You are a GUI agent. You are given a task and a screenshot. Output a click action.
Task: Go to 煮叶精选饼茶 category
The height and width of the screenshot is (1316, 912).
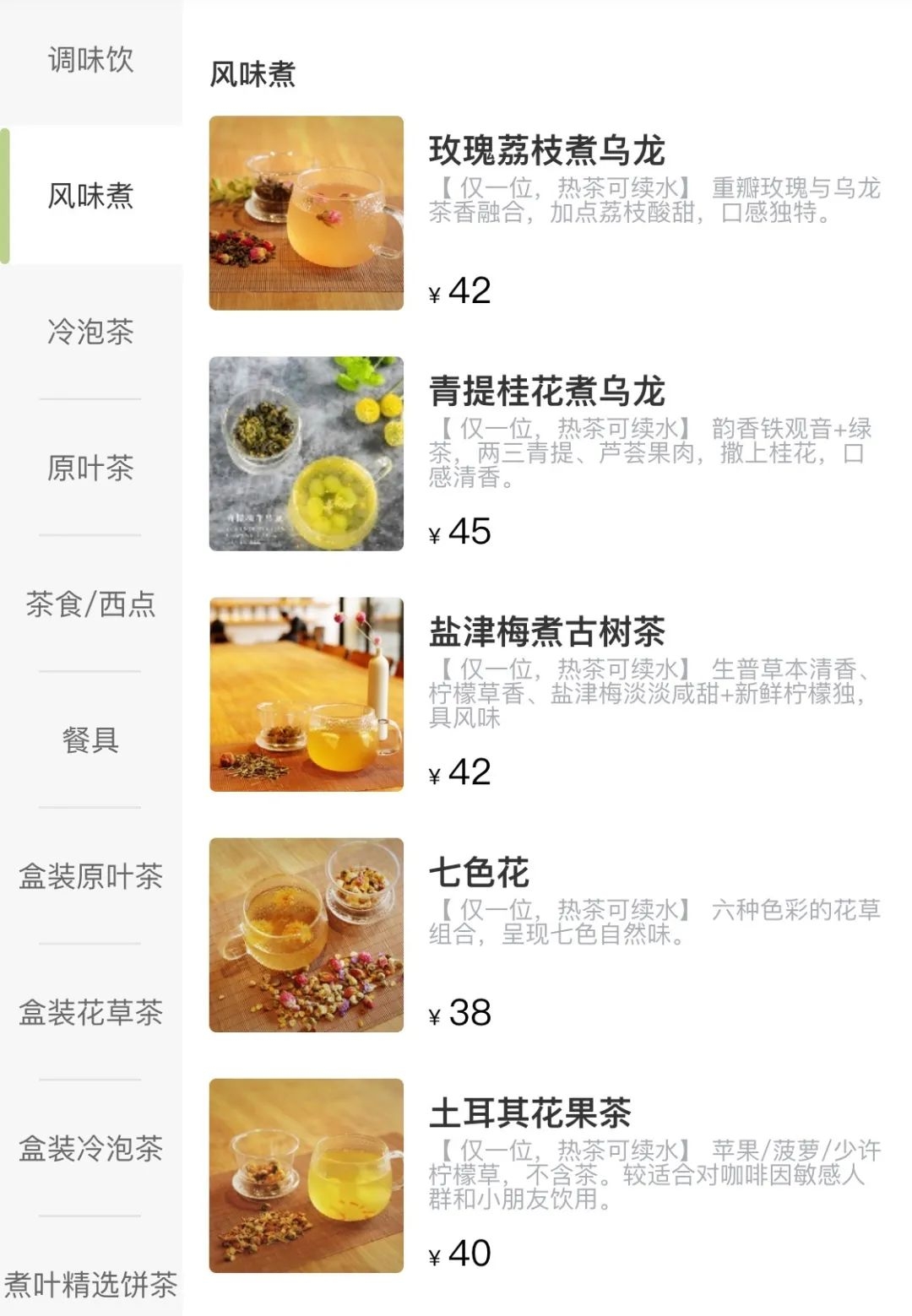(x=90, y=1284)
